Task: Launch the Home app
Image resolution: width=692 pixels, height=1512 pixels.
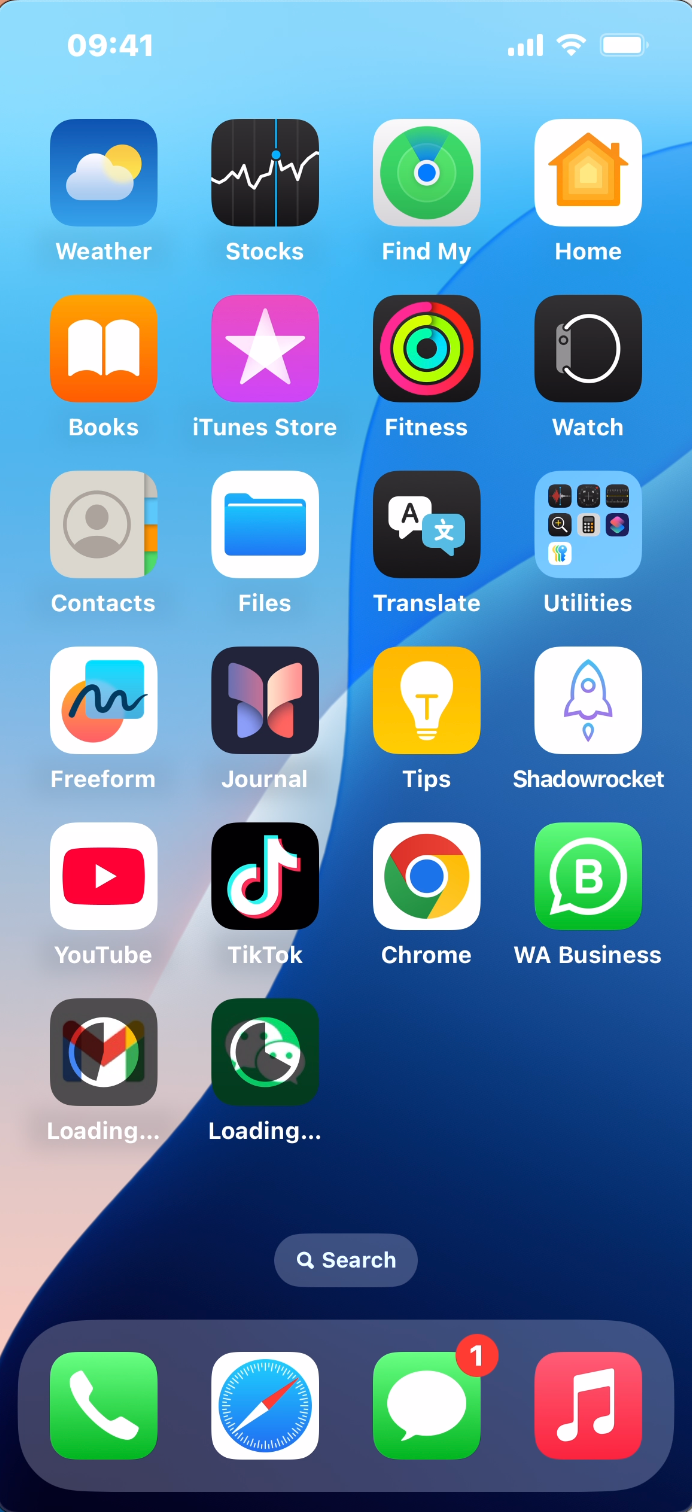Action: 588,173
